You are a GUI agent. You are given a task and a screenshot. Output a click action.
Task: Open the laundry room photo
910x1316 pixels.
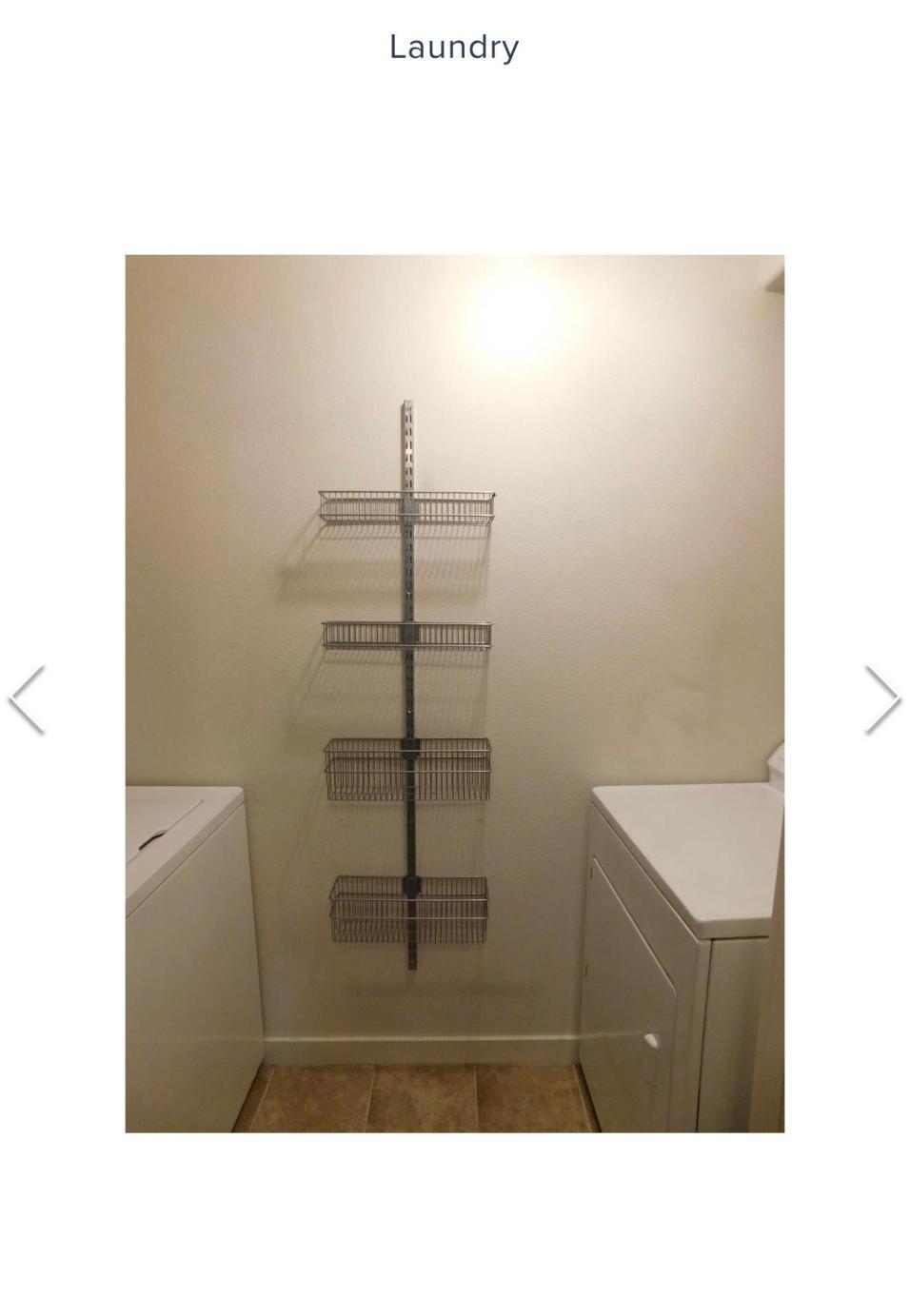coord(454,693)
